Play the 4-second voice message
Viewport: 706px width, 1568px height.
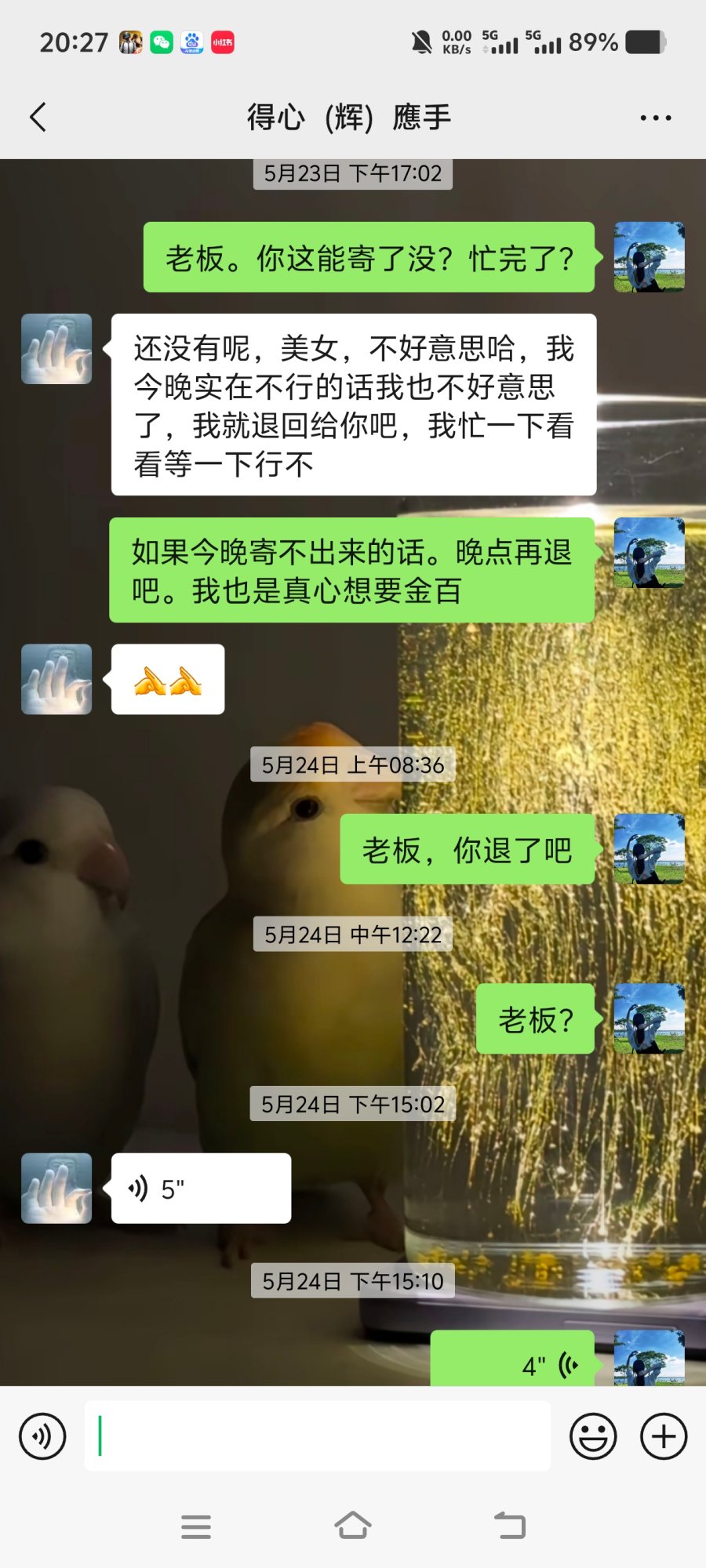pyautogui.click(x=514, y=1363)
